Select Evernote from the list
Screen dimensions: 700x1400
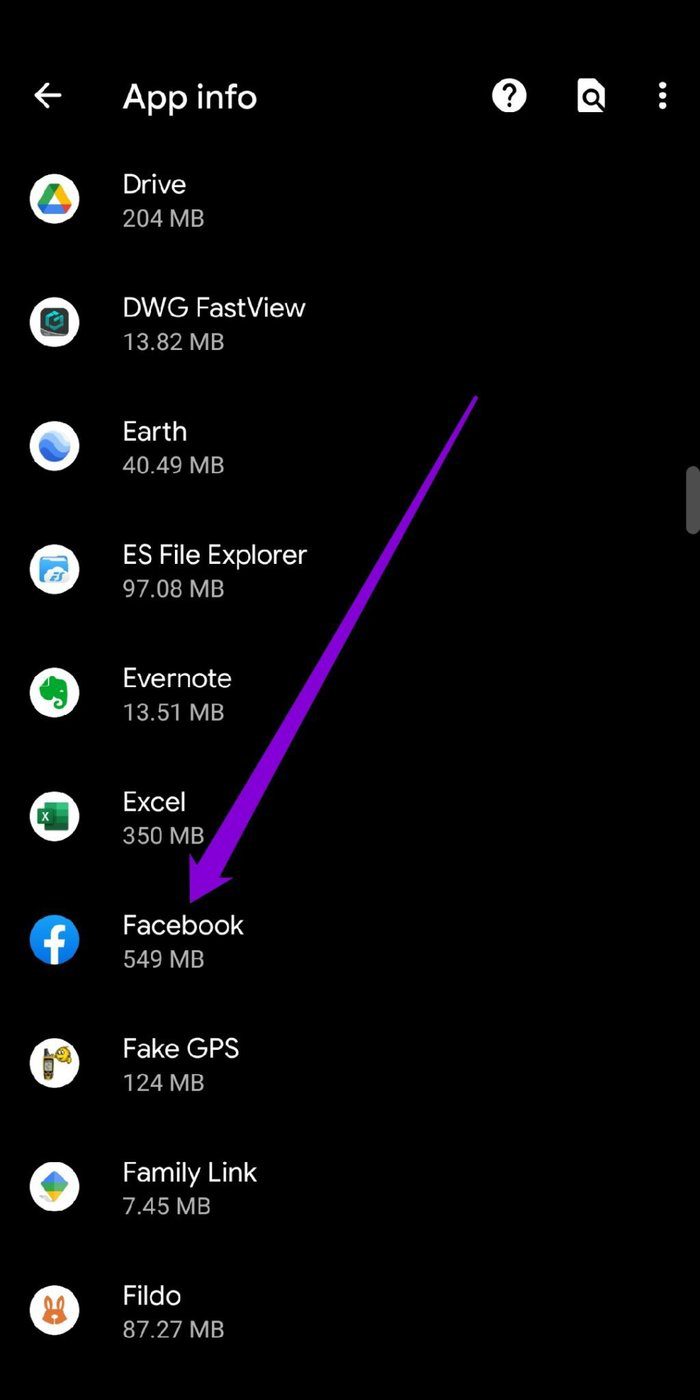pos(350,694)
